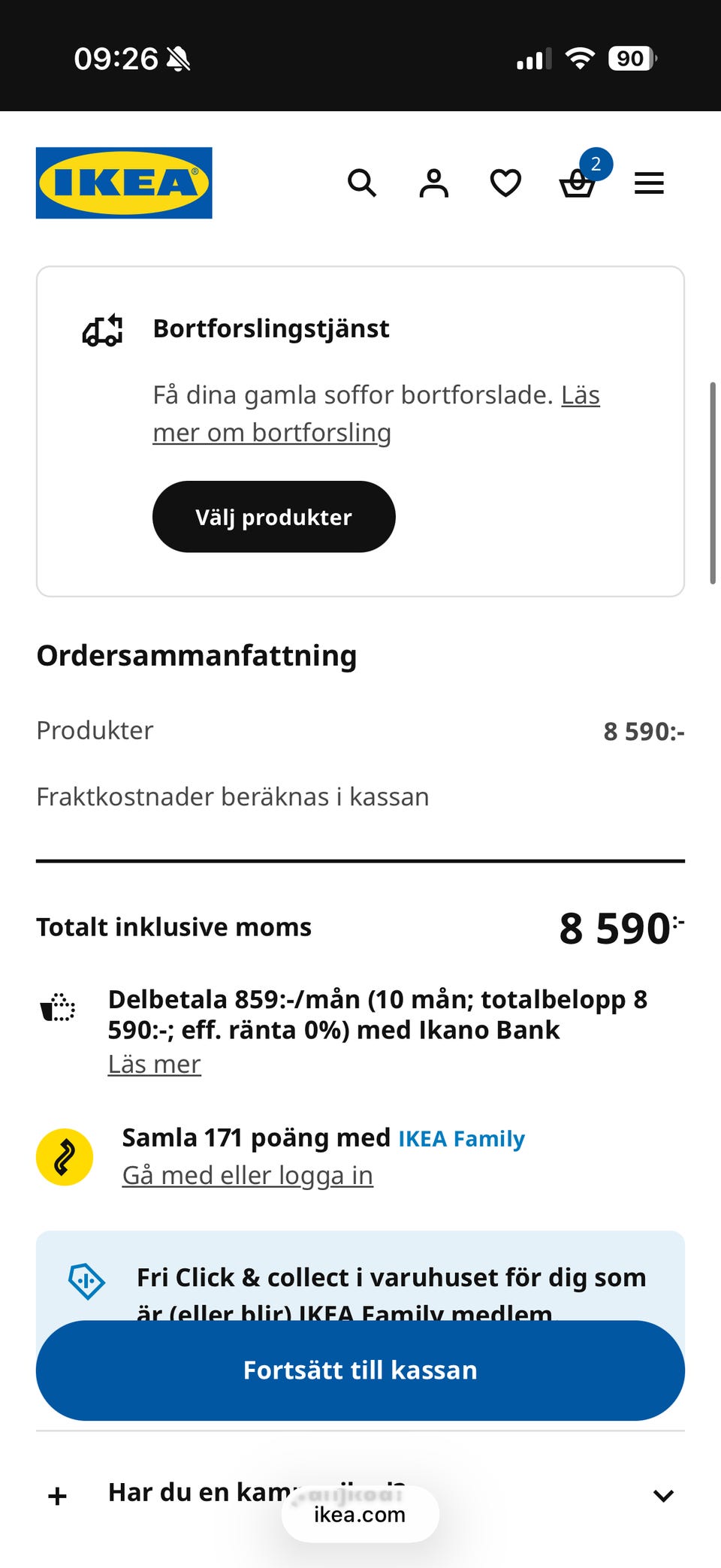Continue with Fortsätt till kassan
This screenshot has width=721, height=1568.
click(x=360, y=1370)
